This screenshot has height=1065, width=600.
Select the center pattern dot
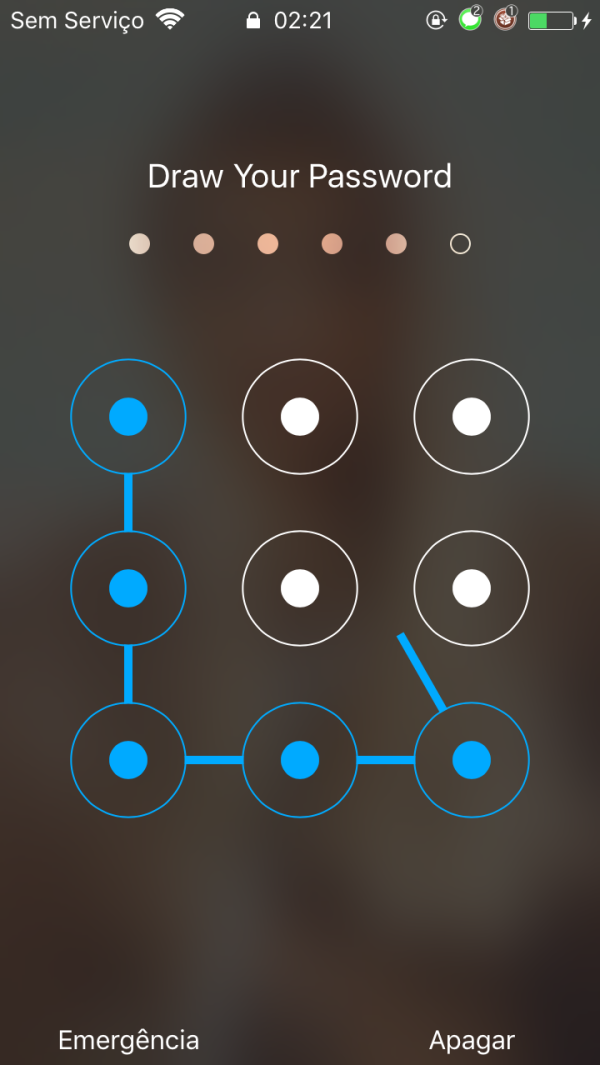pos(300,588)
